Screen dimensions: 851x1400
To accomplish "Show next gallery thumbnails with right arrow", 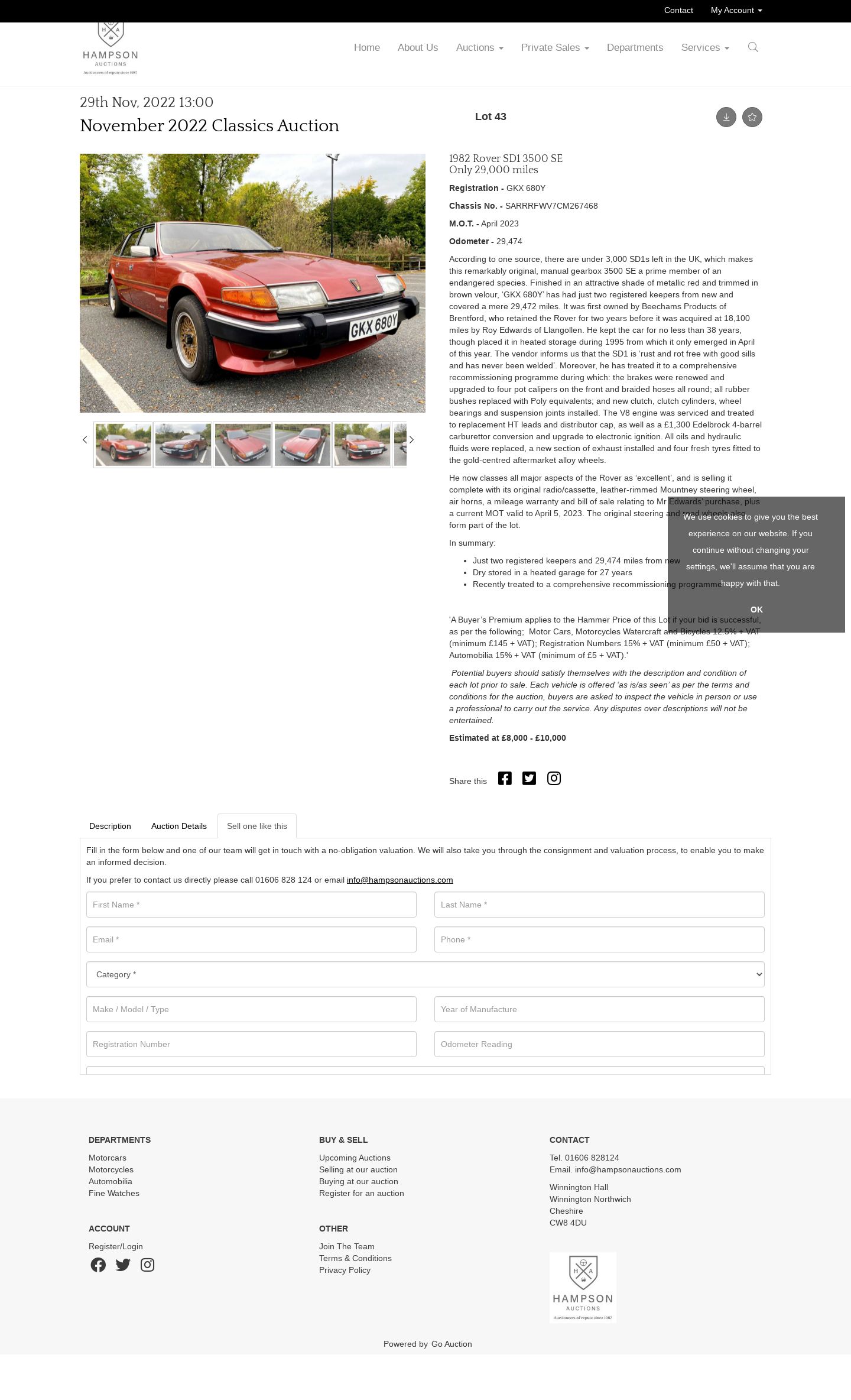I will [412, 440].
